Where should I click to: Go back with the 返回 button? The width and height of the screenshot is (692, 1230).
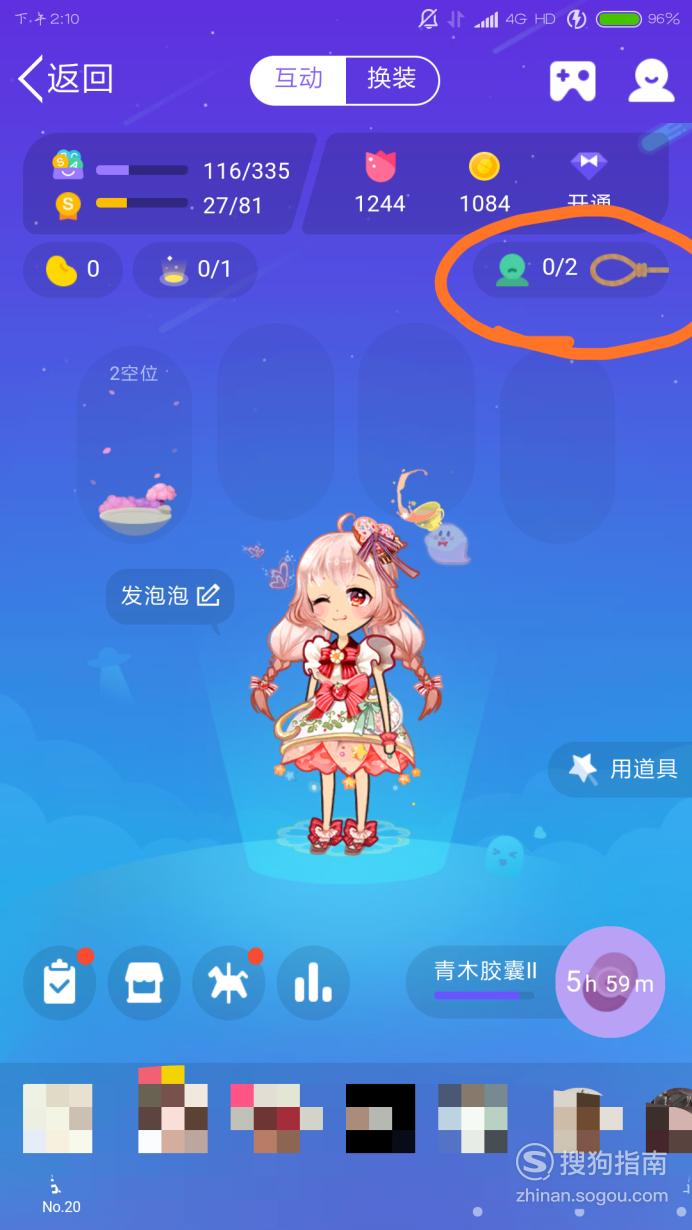pos(66,79)
